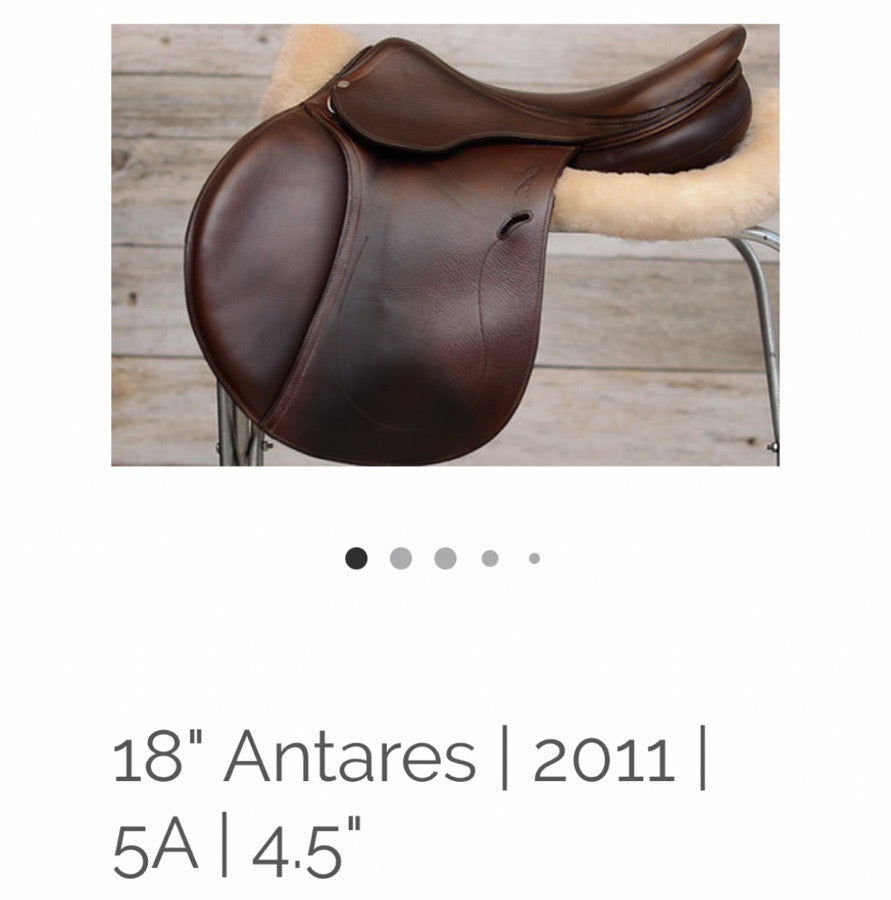Tap the last, smallest carousel dot
The width and height of the screenshot is (891, 900).
pos(534,558)
